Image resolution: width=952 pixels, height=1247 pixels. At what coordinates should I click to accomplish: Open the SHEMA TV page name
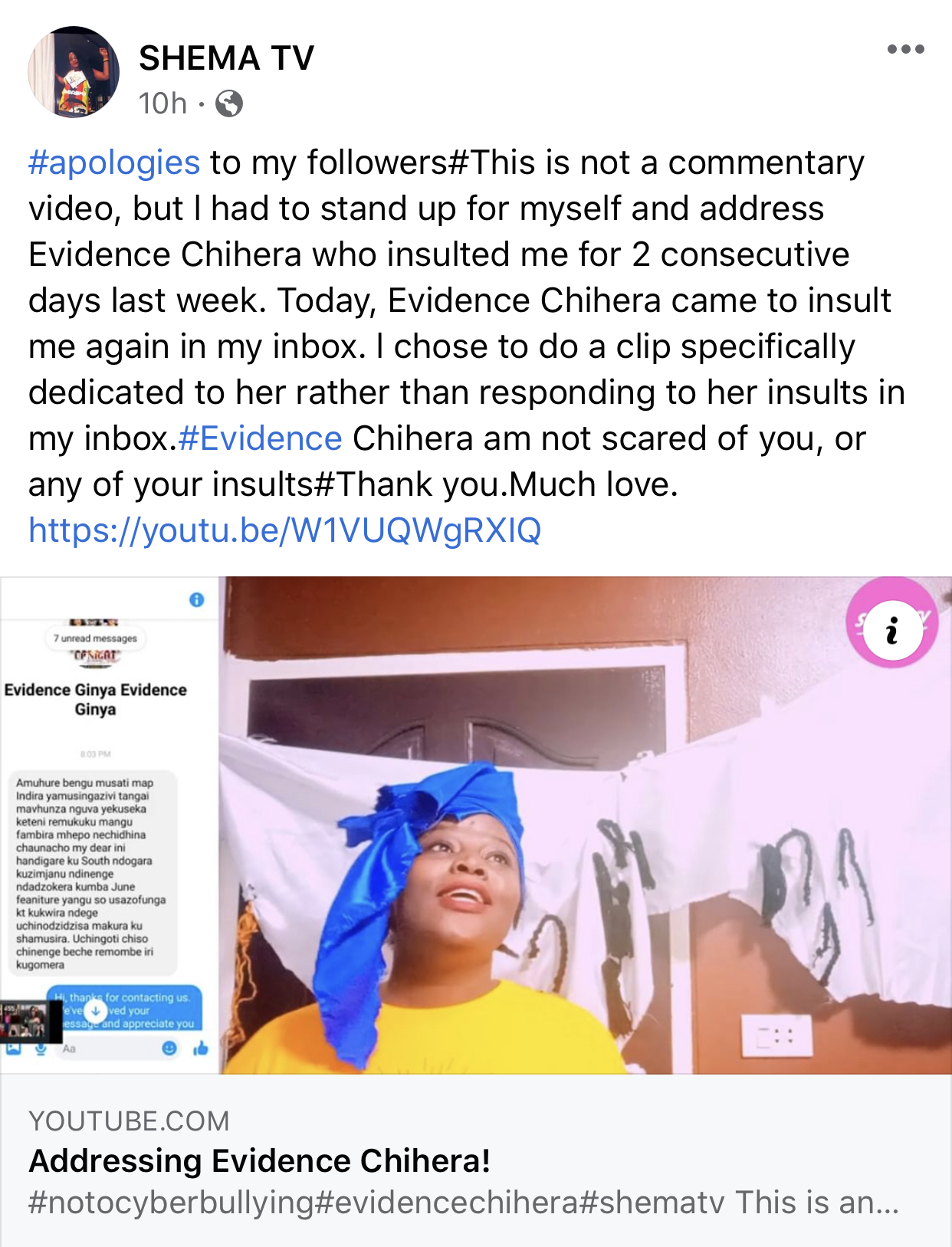click(x=226, y=58)
